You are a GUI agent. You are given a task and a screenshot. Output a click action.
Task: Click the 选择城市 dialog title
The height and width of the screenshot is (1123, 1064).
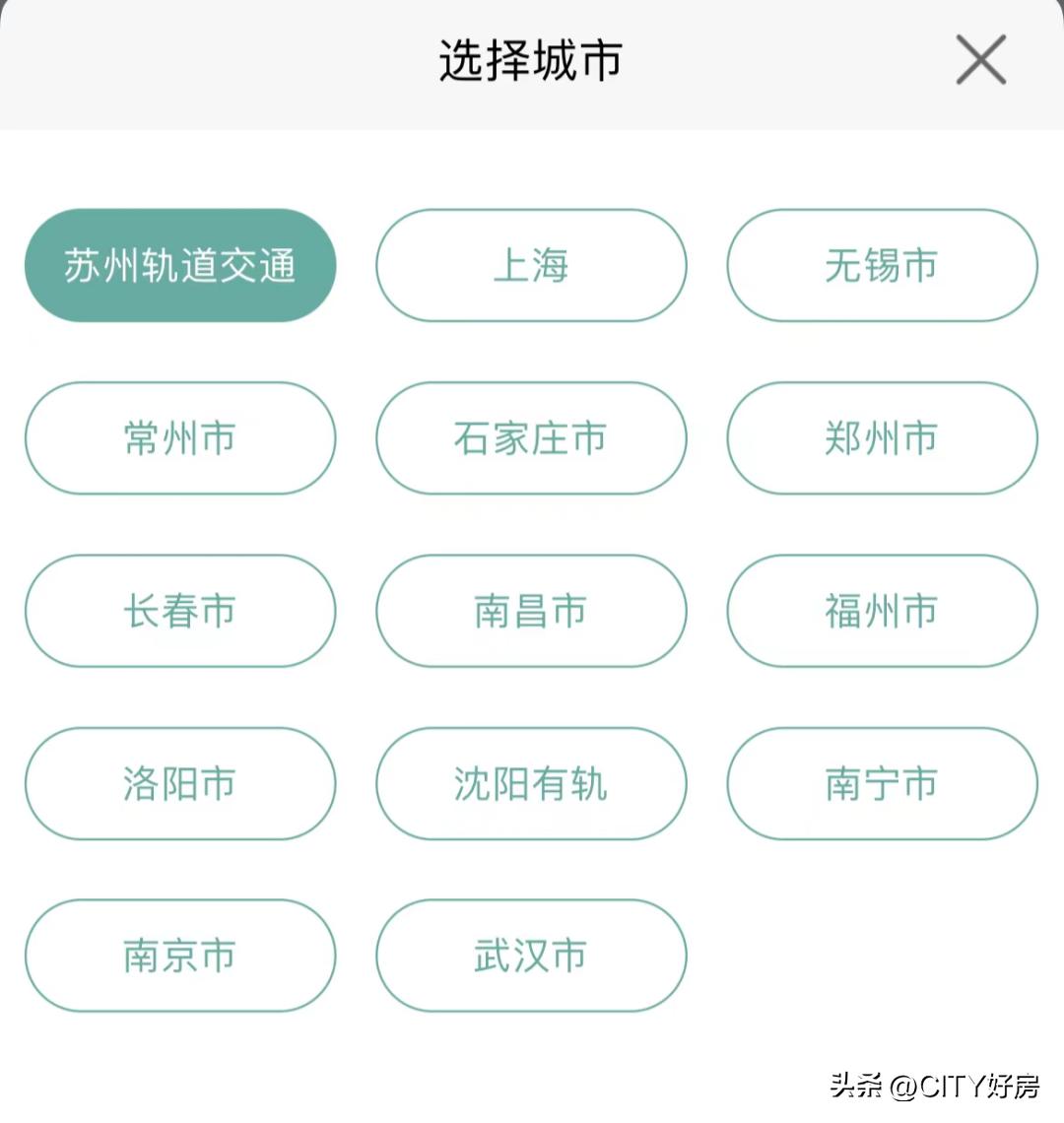click(x=531, y=59)
